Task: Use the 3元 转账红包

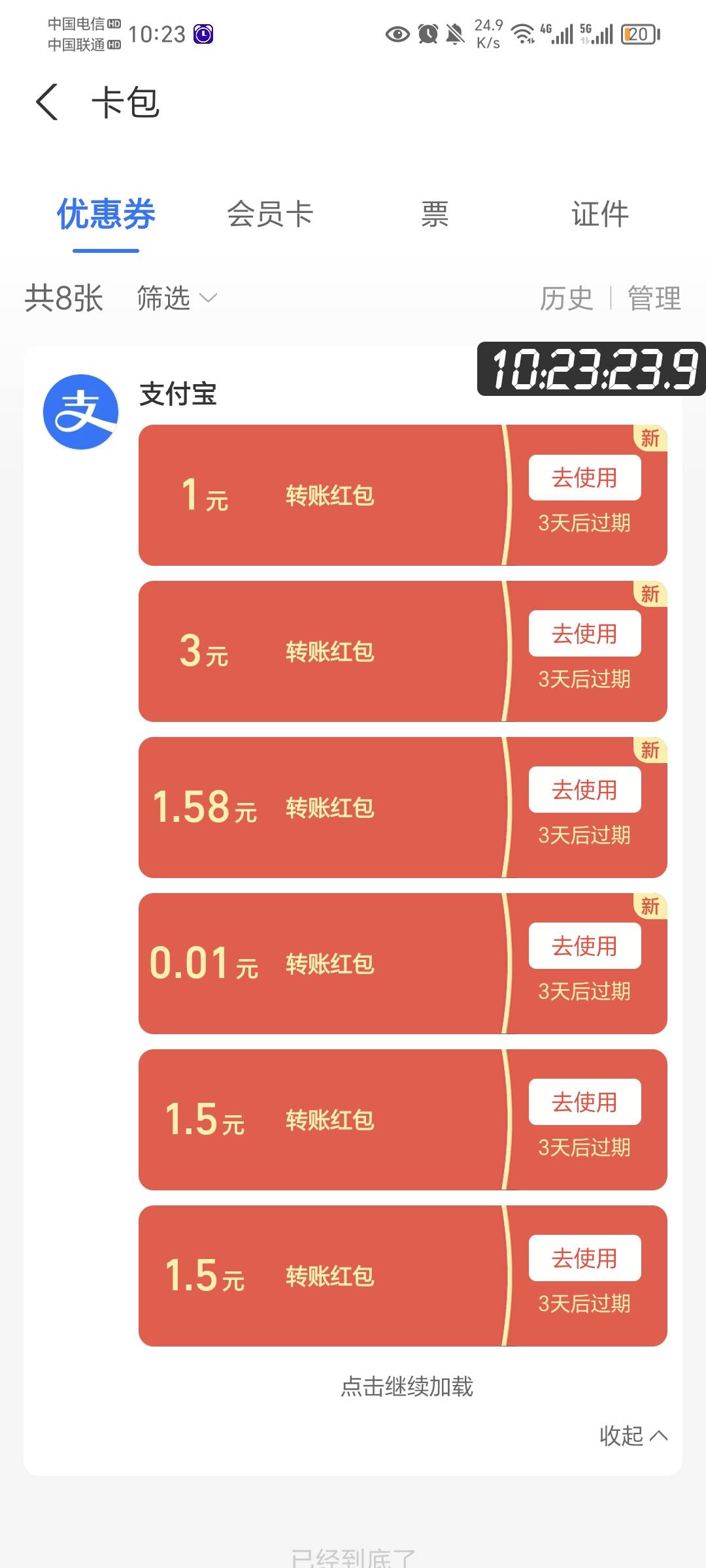Action: pyautogui.click(x=584, y=634)
